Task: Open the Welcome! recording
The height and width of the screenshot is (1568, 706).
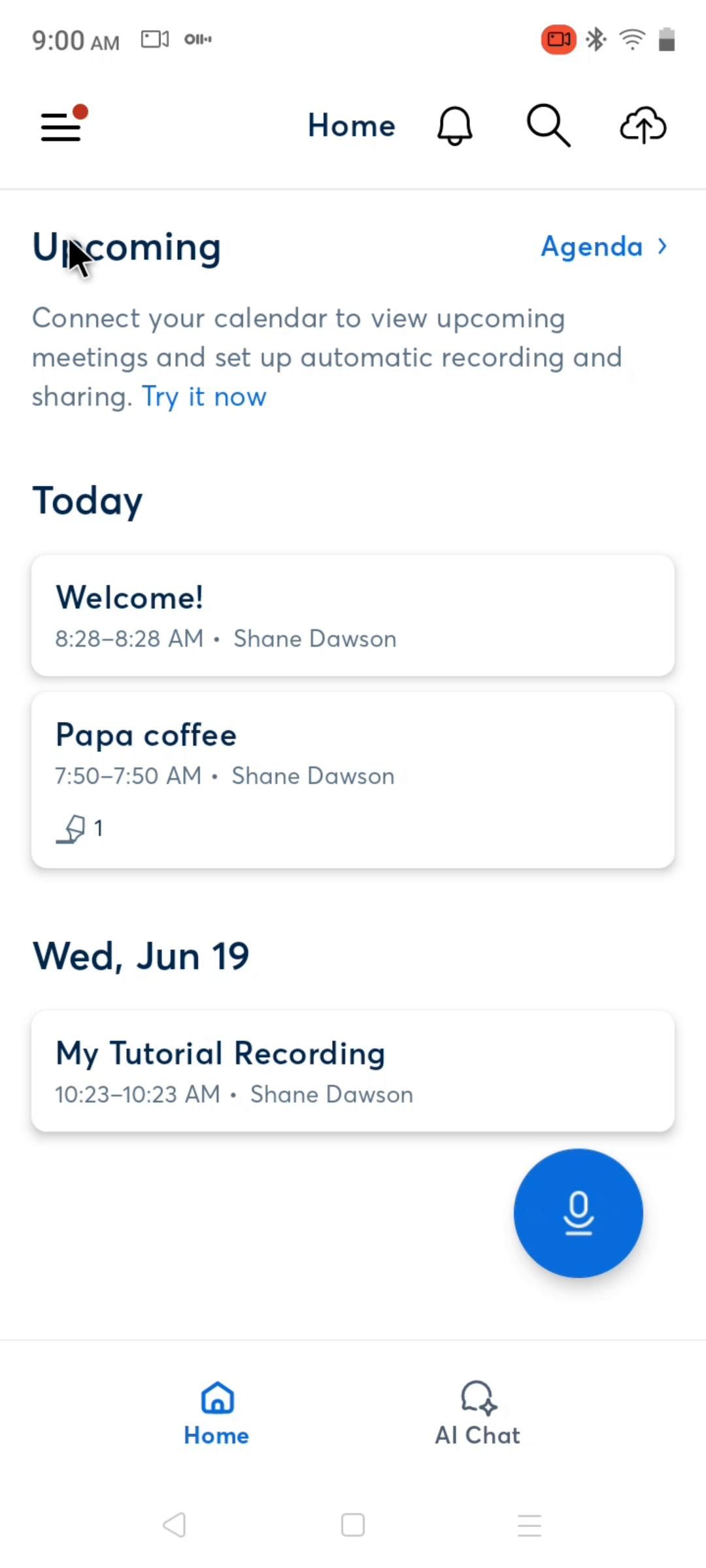Action: pyautogui.click(x=353, y=615)
